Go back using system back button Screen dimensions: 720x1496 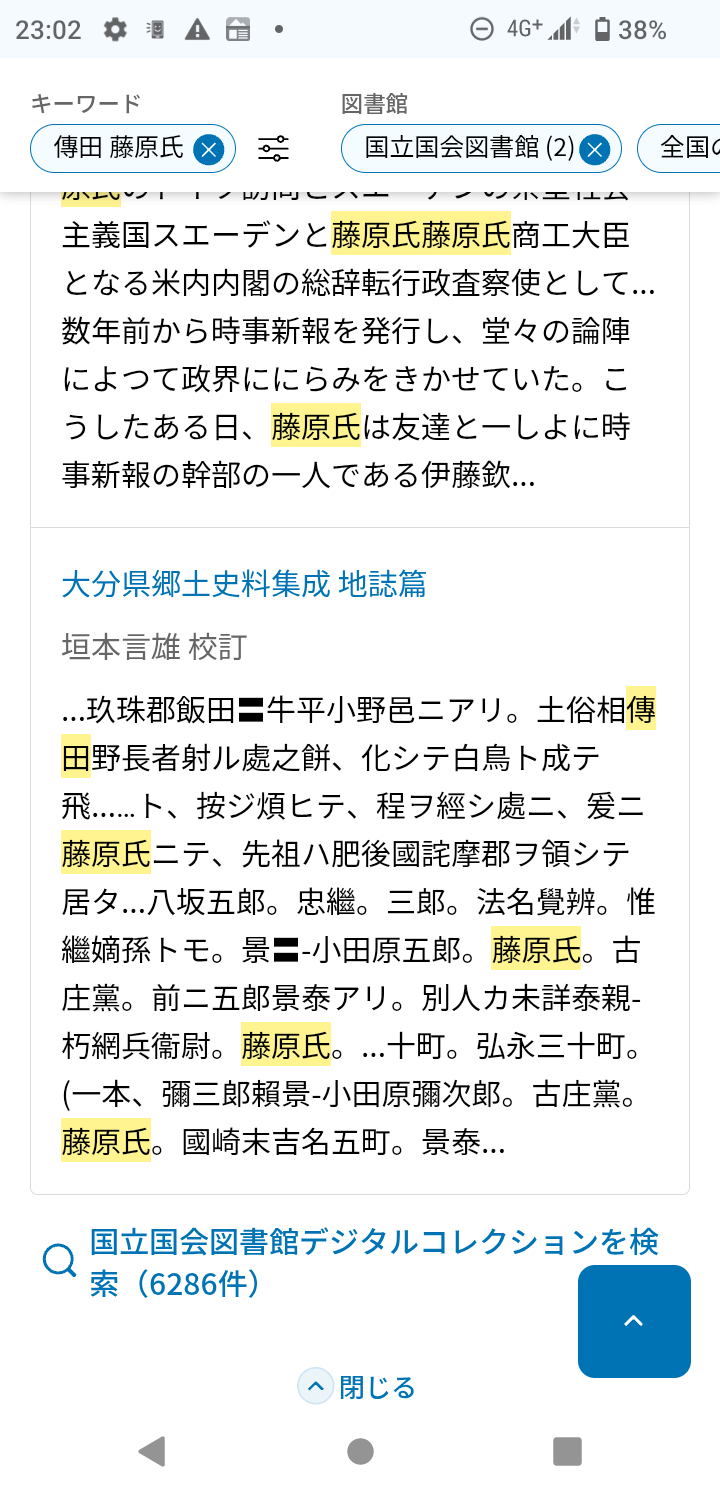[151, 1451]
